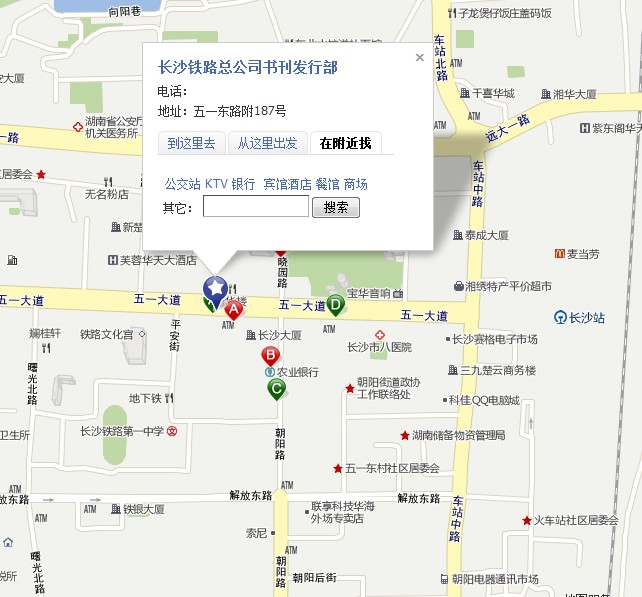Find nearby 餐馆
The width and height of the screenshot is (642, 597).
(x=327, y=184)
